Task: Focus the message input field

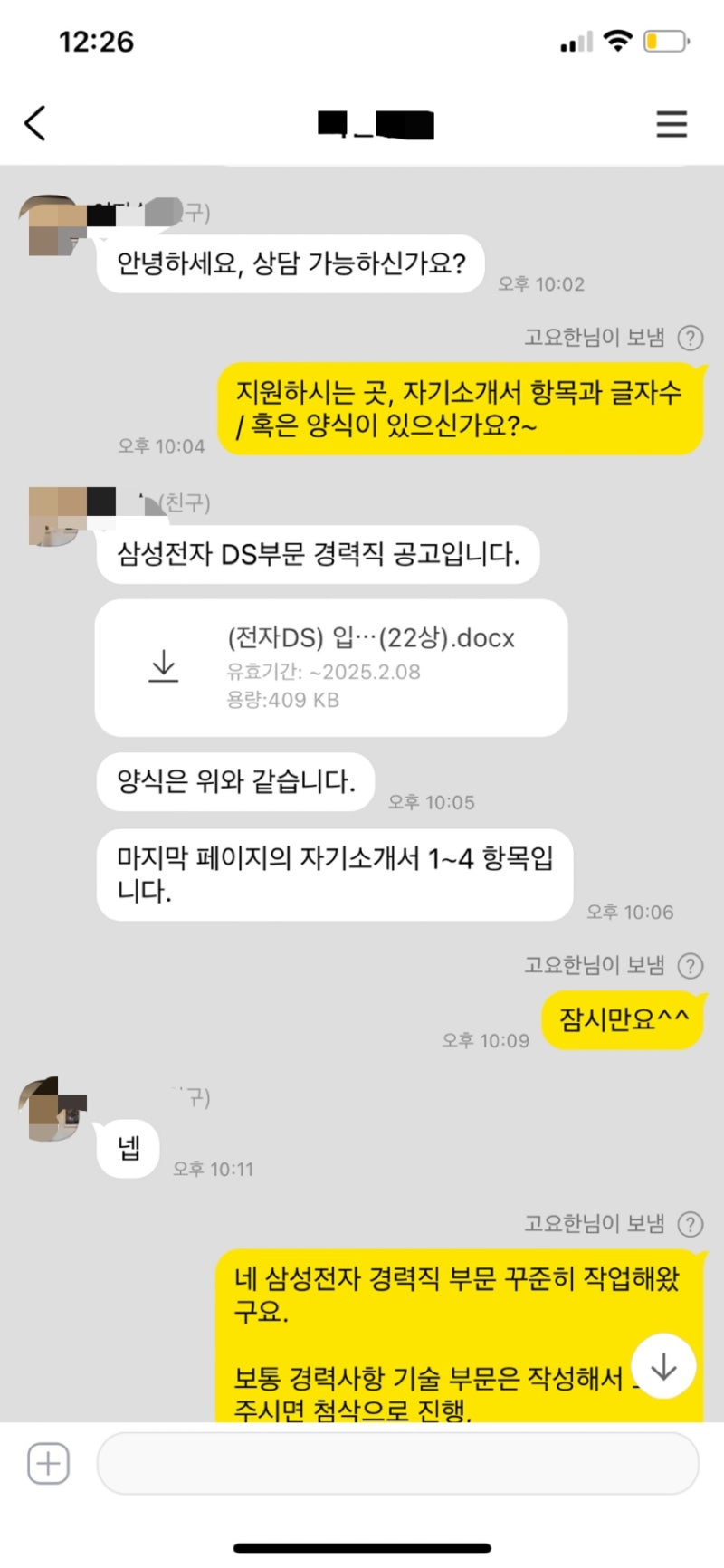Action: [x=398, y=1464]
